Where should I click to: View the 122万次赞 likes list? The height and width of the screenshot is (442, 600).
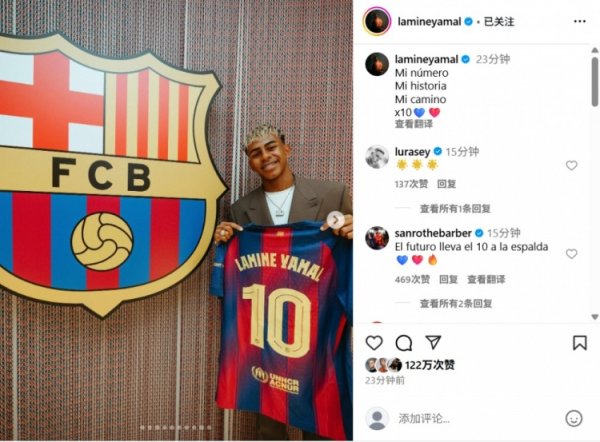point(430,365)
